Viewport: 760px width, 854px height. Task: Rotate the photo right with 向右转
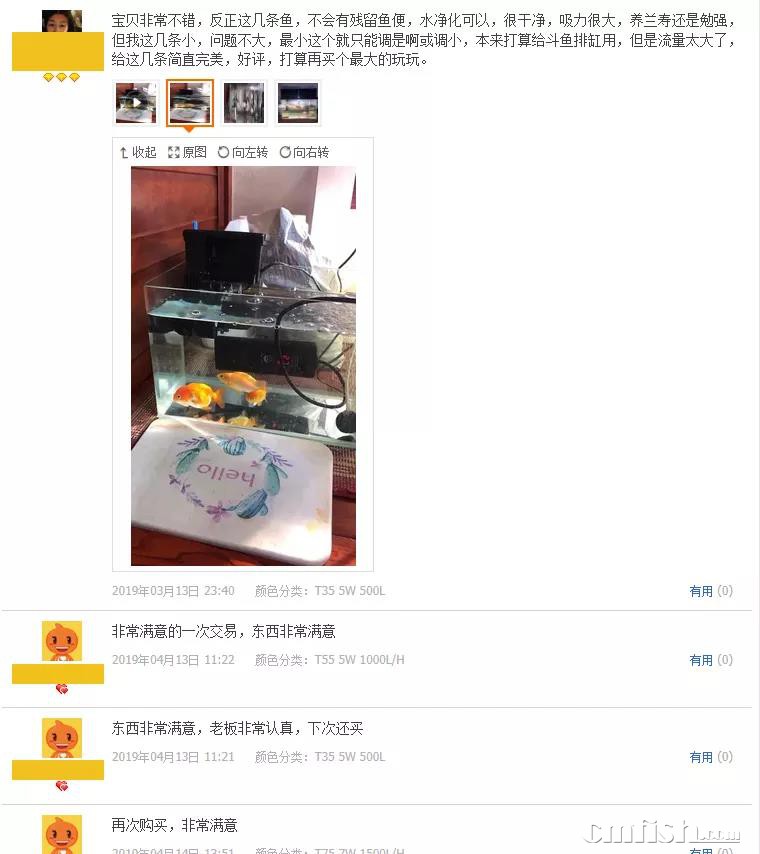tap(304, 152)
